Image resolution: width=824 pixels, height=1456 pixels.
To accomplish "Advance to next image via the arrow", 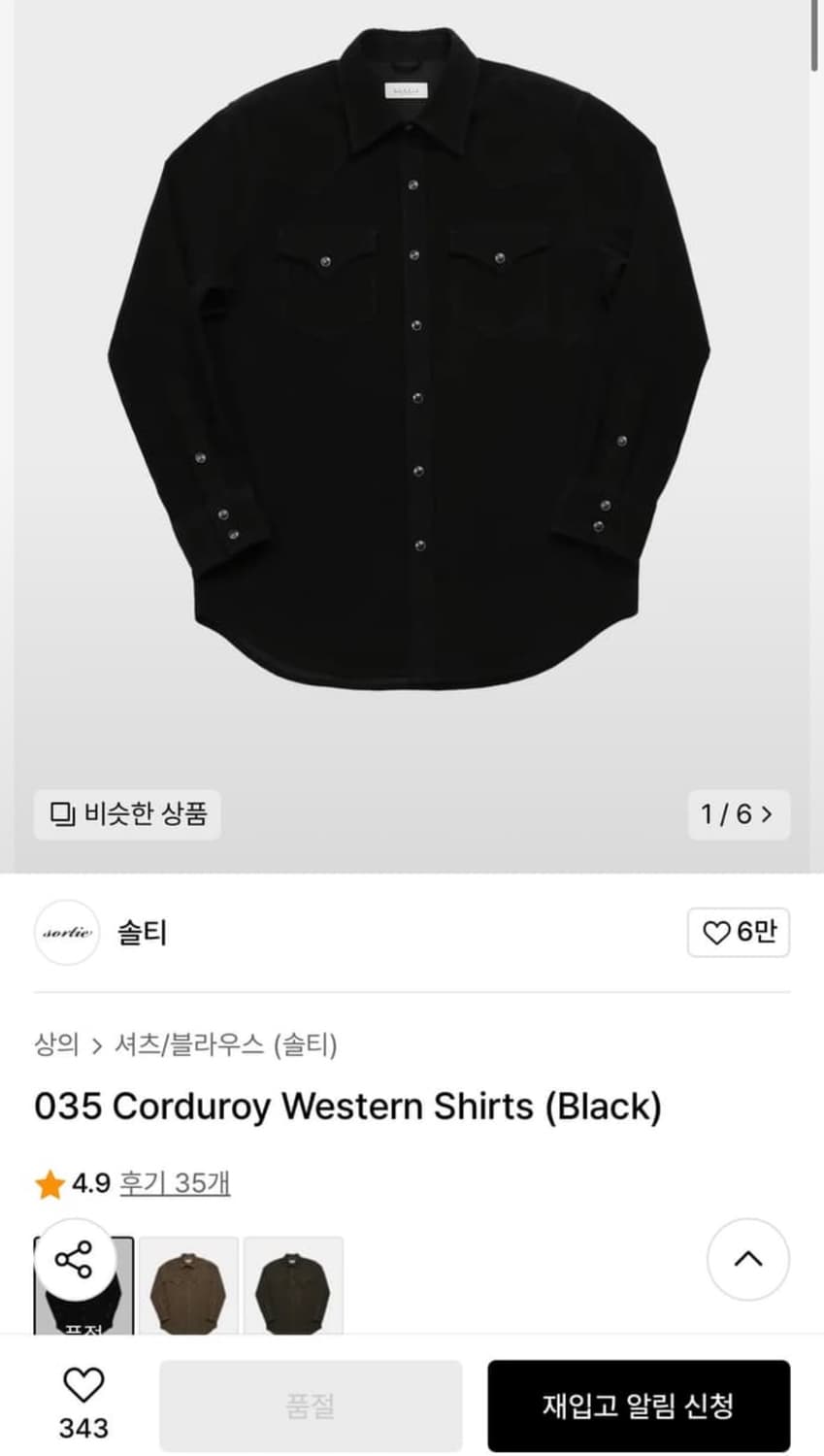I will coord(770,815).
